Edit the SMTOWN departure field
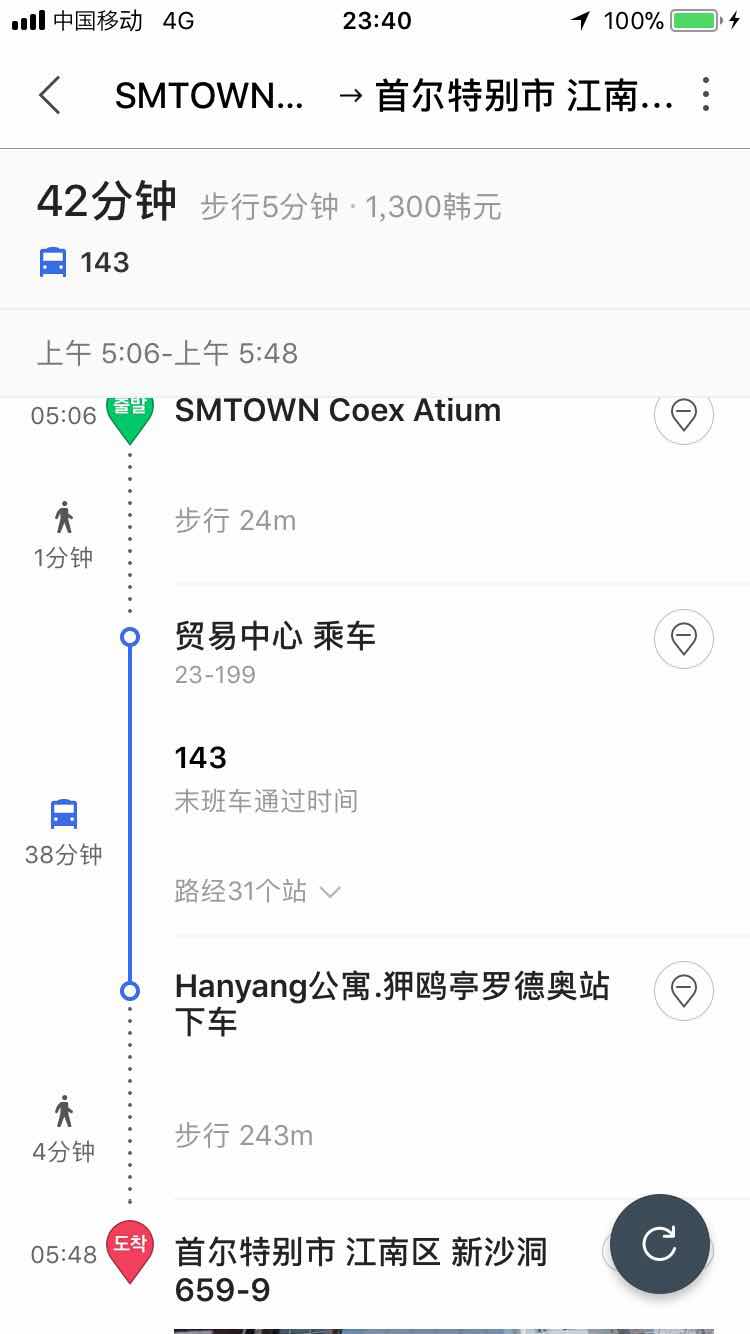The height and width of the screenshot is (1334, 750). point(209,96)
